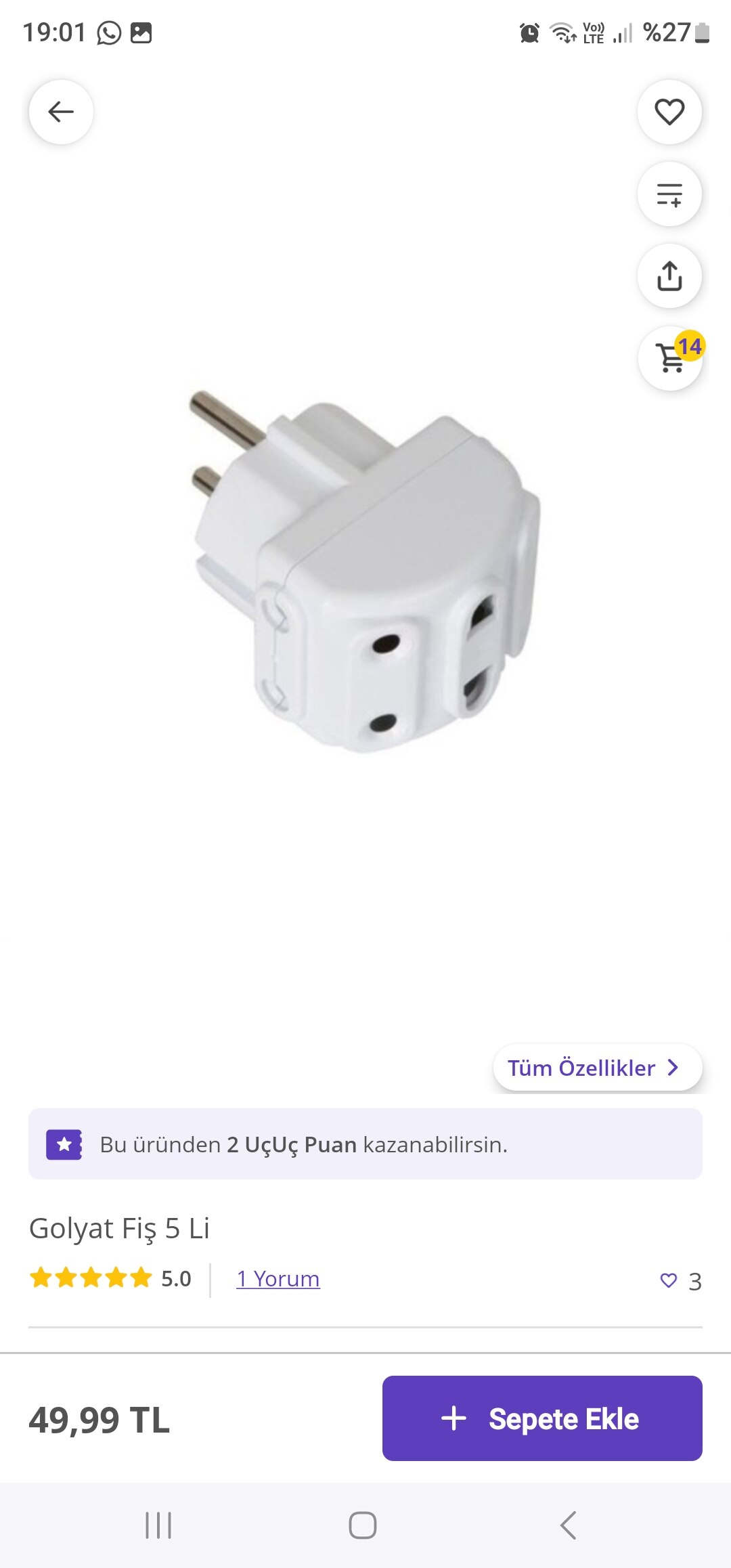This screenshot has width=731, height=1568.
Task: Go to the home screen
Action: 363,1525
